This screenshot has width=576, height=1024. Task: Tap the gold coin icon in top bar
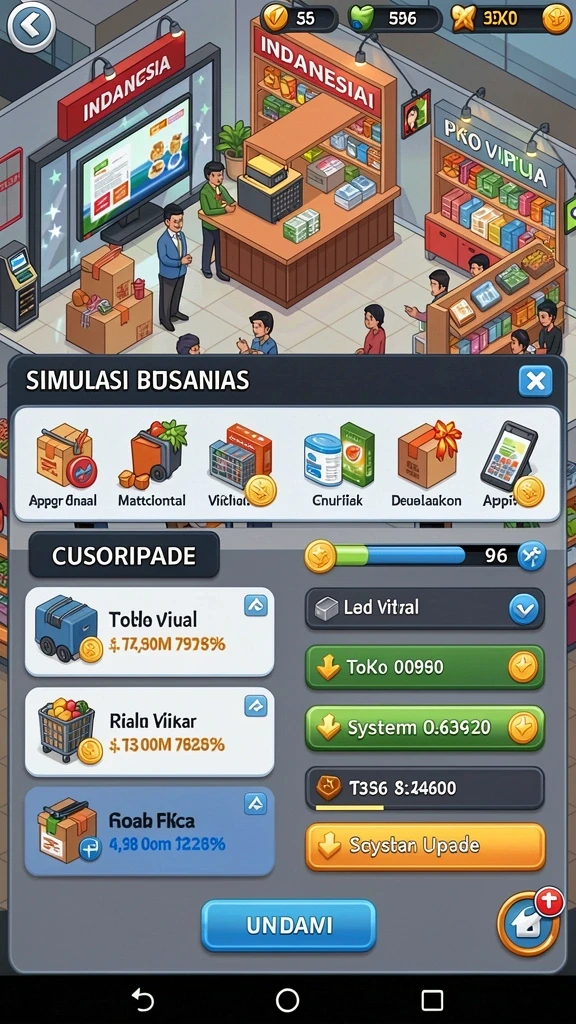coord(556,18)
